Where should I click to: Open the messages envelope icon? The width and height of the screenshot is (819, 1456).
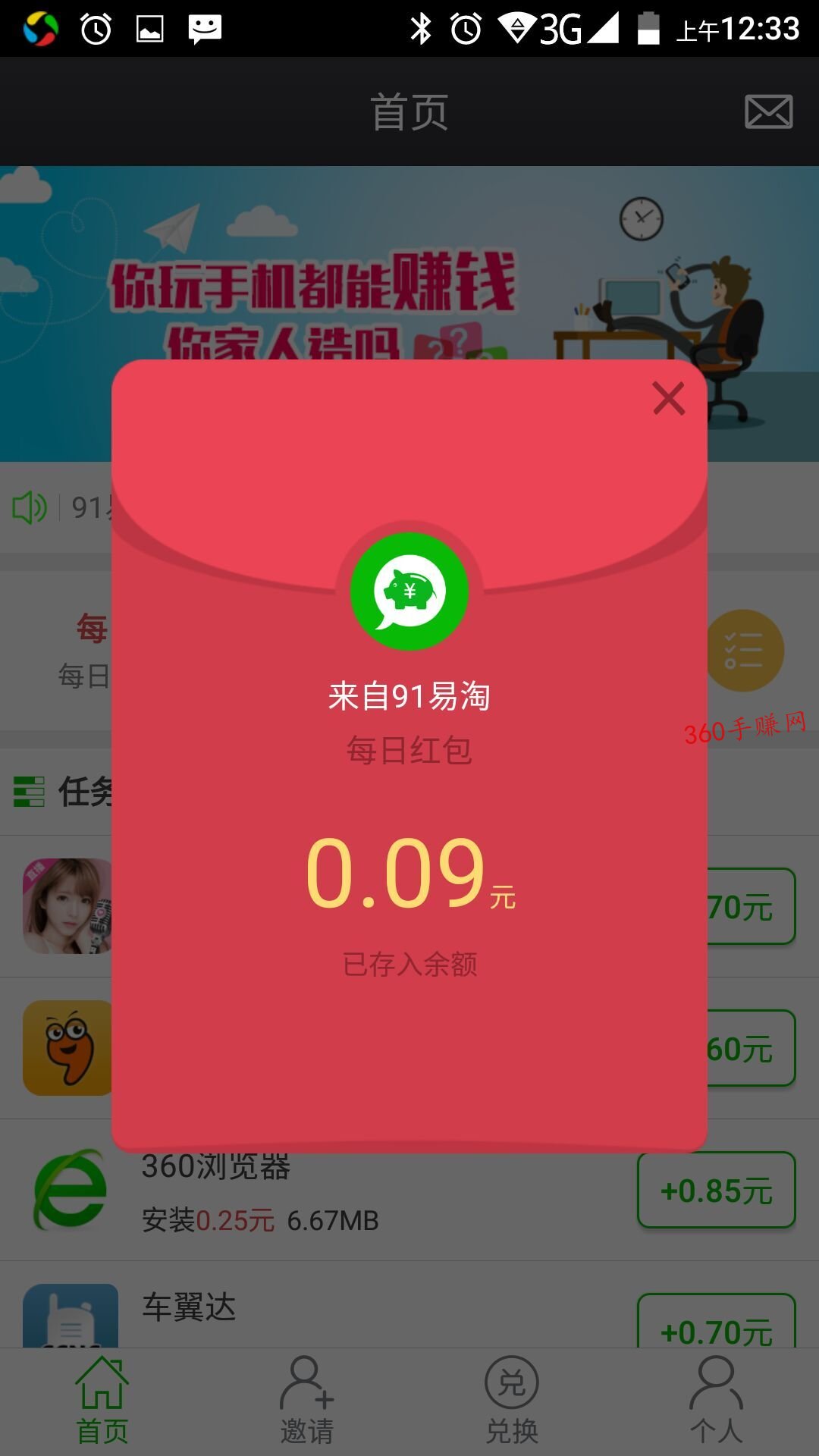[768, 112]
